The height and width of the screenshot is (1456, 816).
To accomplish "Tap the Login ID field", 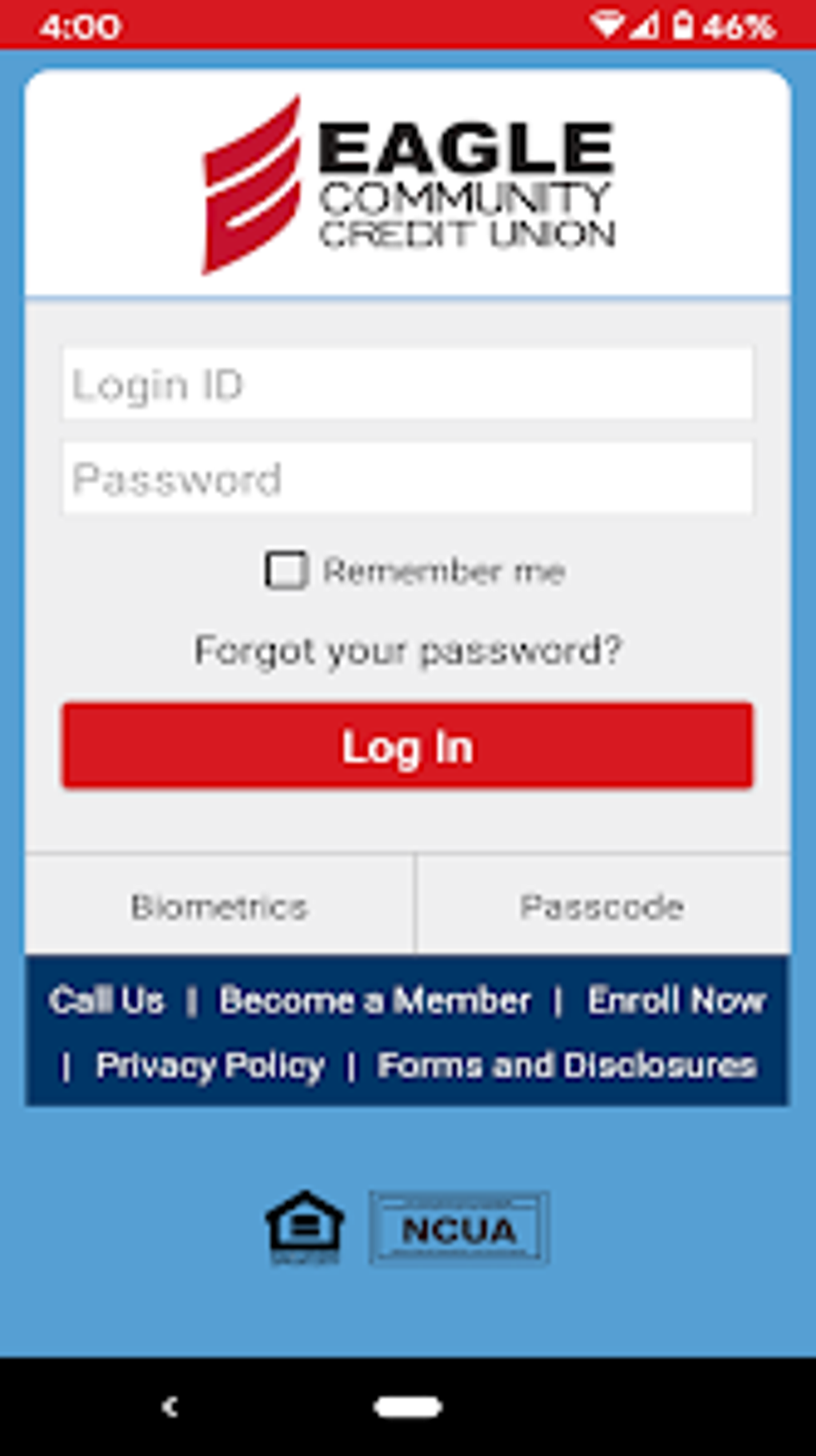I will [407, 383].
